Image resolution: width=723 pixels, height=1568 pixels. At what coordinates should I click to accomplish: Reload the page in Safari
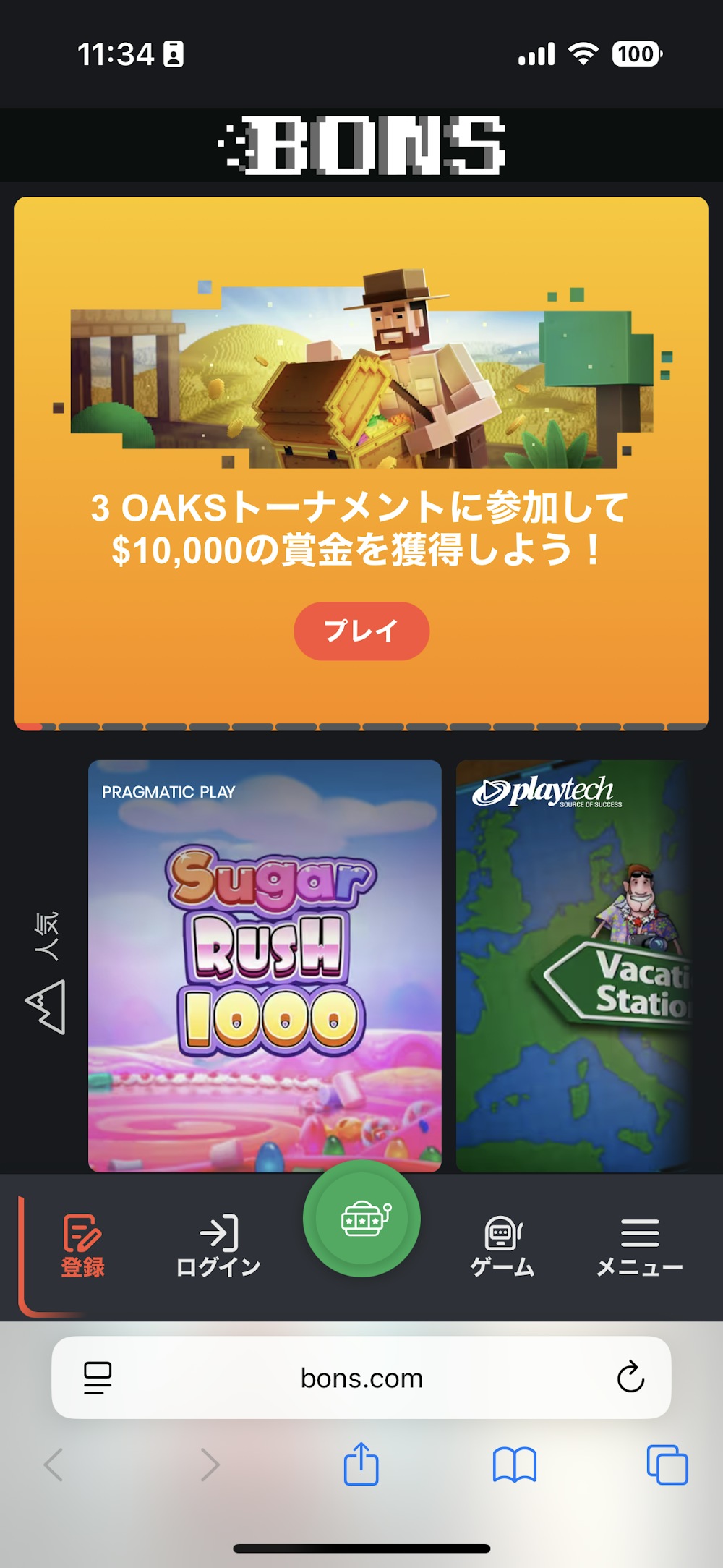coord(631,1378)
